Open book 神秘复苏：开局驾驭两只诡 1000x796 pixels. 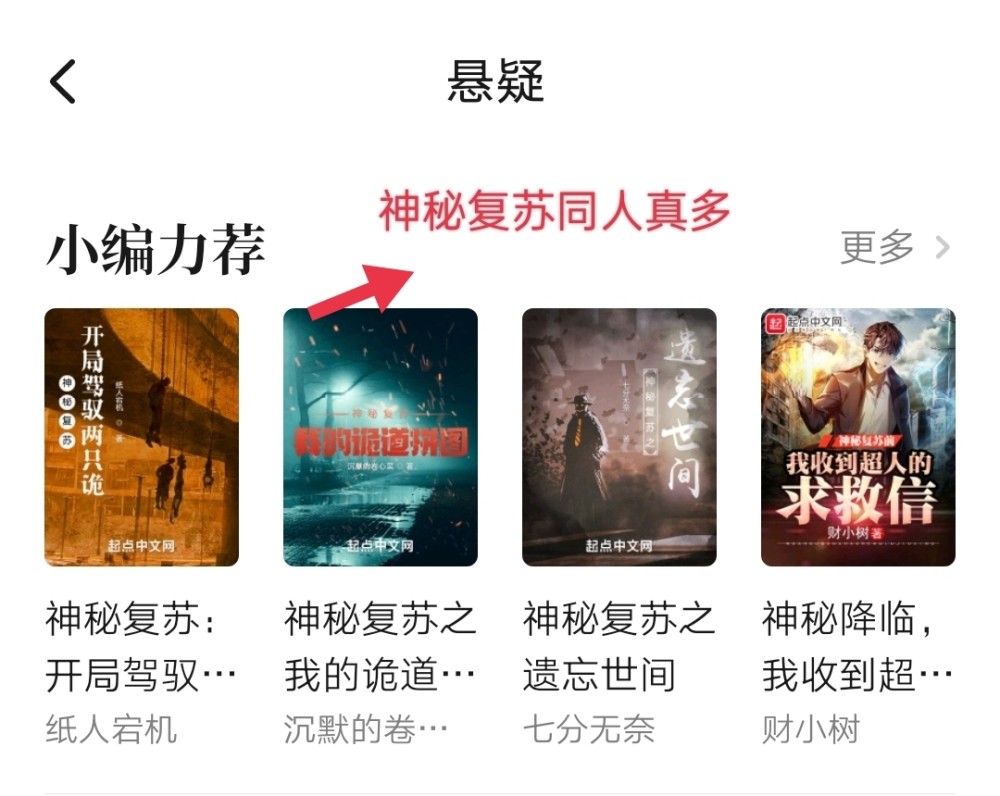(142, 437)
